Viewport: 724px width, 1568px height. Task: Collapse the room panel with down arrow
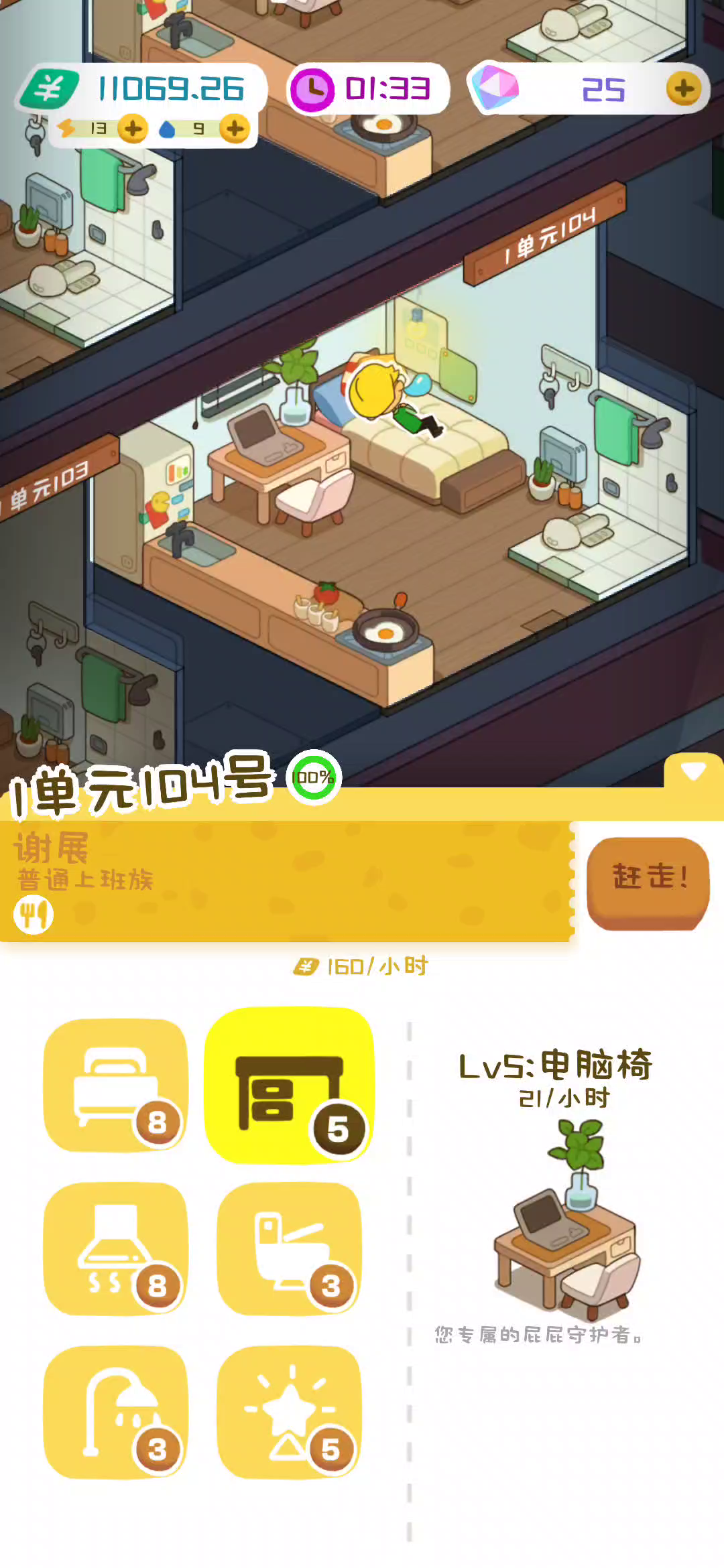[692, 771]
